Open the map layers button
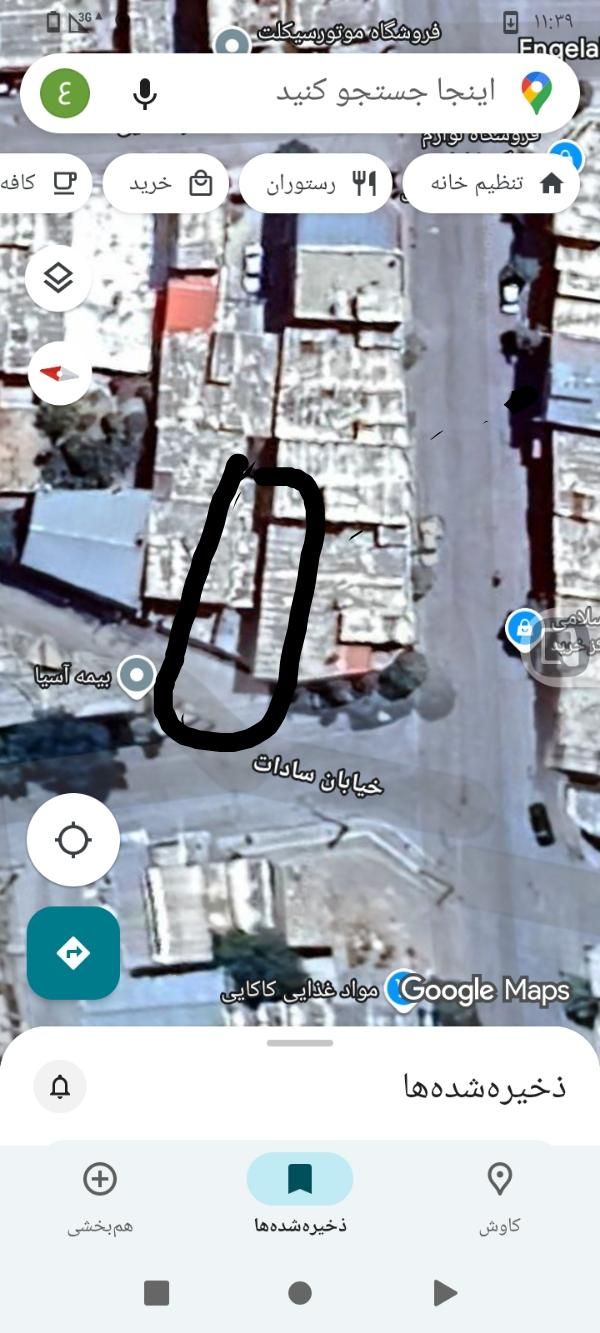Screen dimensions: 600x1333 point(59,278)
